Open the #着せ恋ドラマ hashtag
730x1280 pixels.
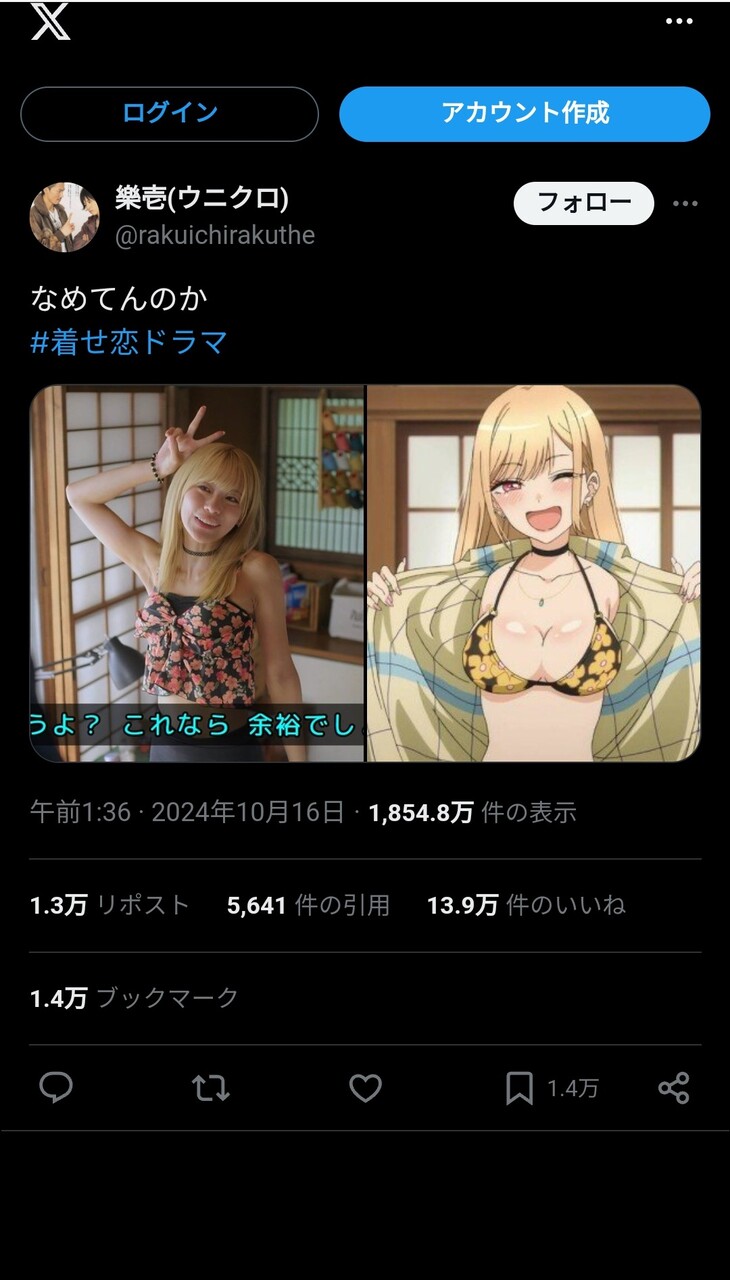(x=130, y=342)
